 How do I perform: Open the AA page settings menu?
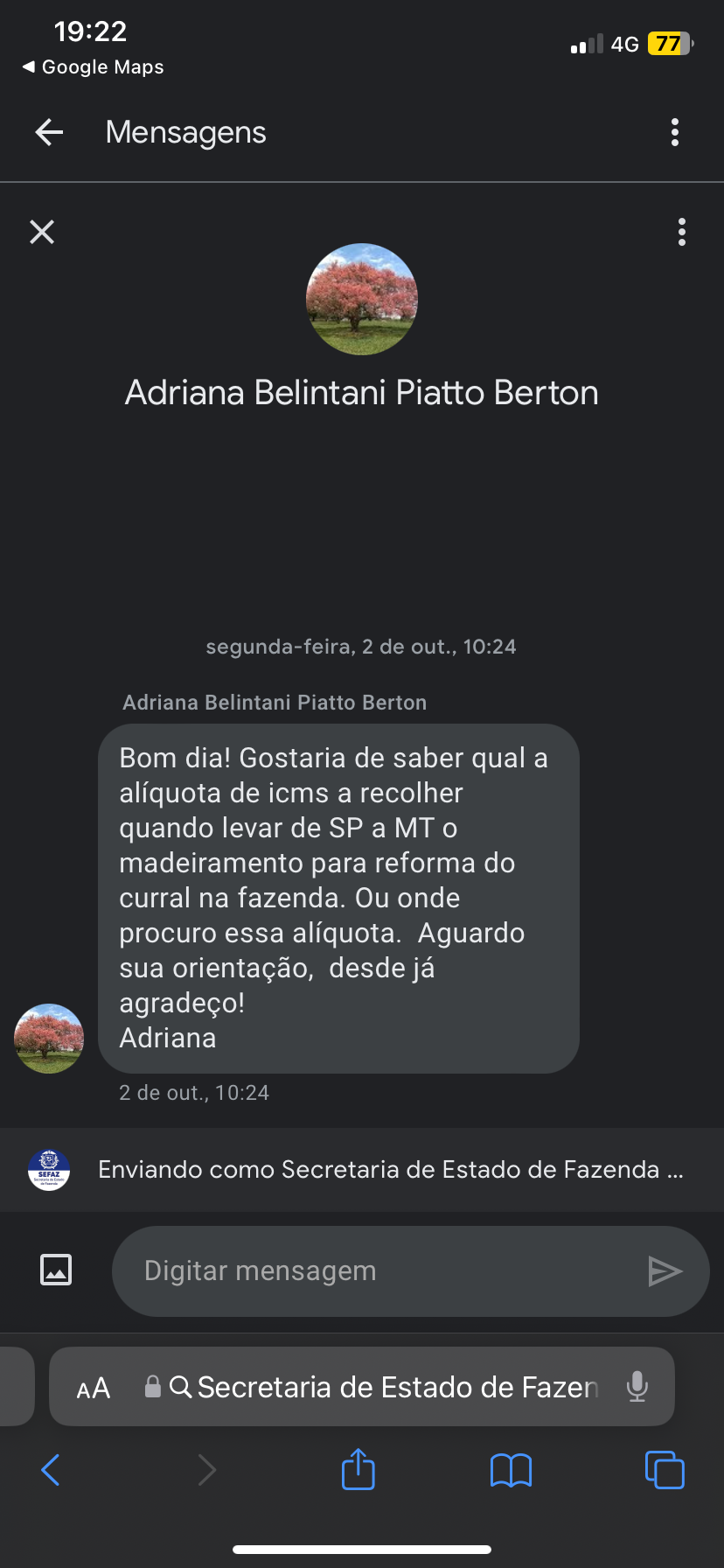click(94, 1388)
